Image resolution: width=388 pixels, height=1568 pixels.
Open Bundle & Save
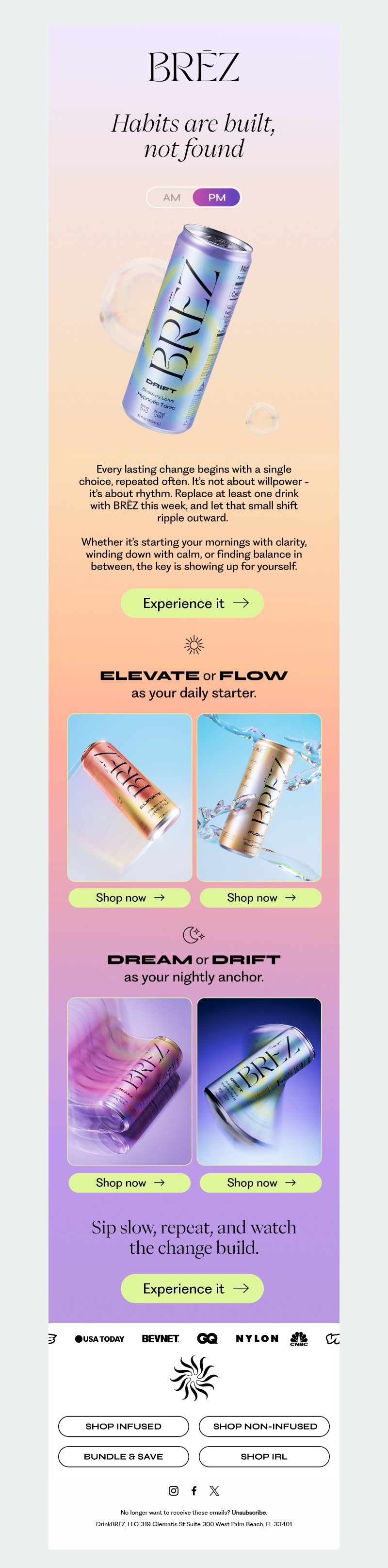124,1456
